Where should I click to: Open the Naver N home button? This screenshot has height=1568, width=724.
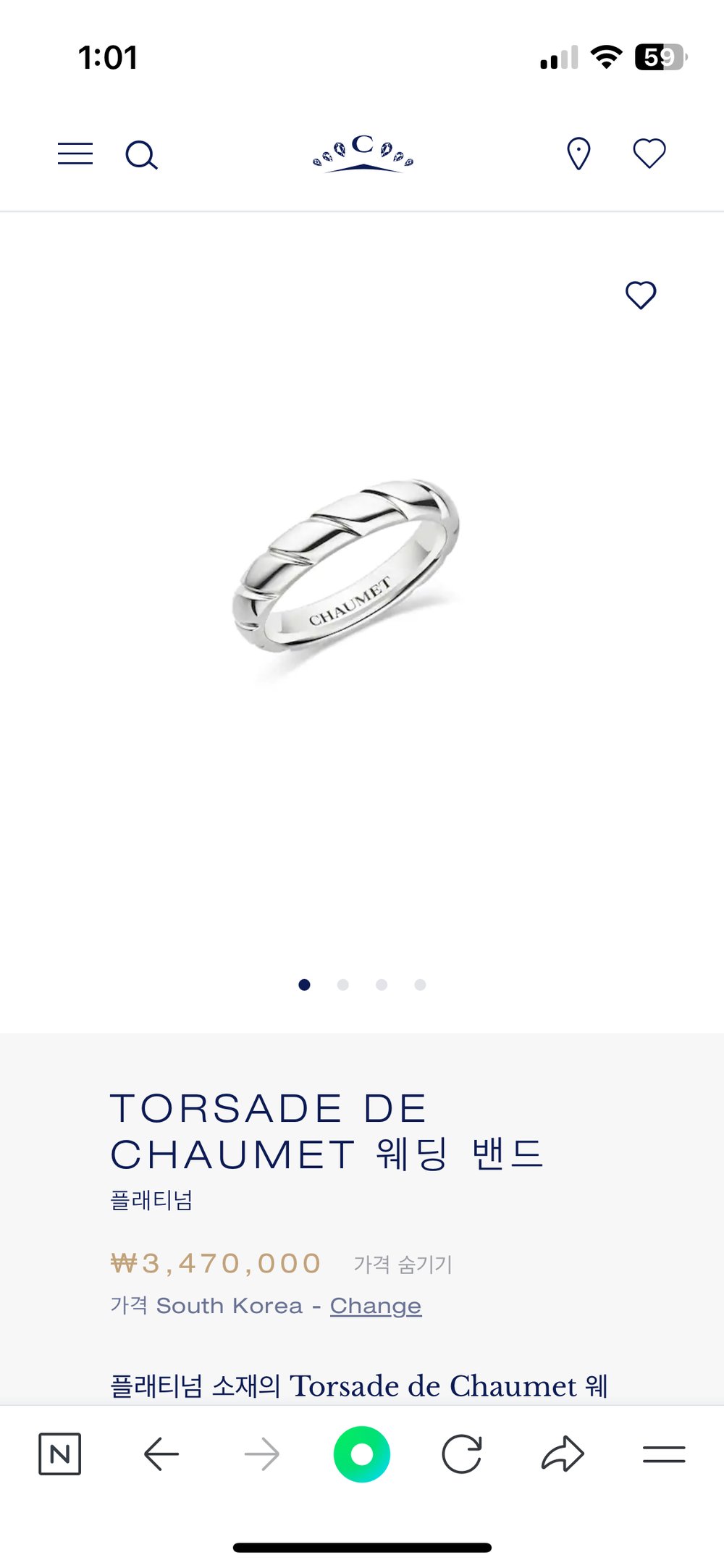(59, 1454)
